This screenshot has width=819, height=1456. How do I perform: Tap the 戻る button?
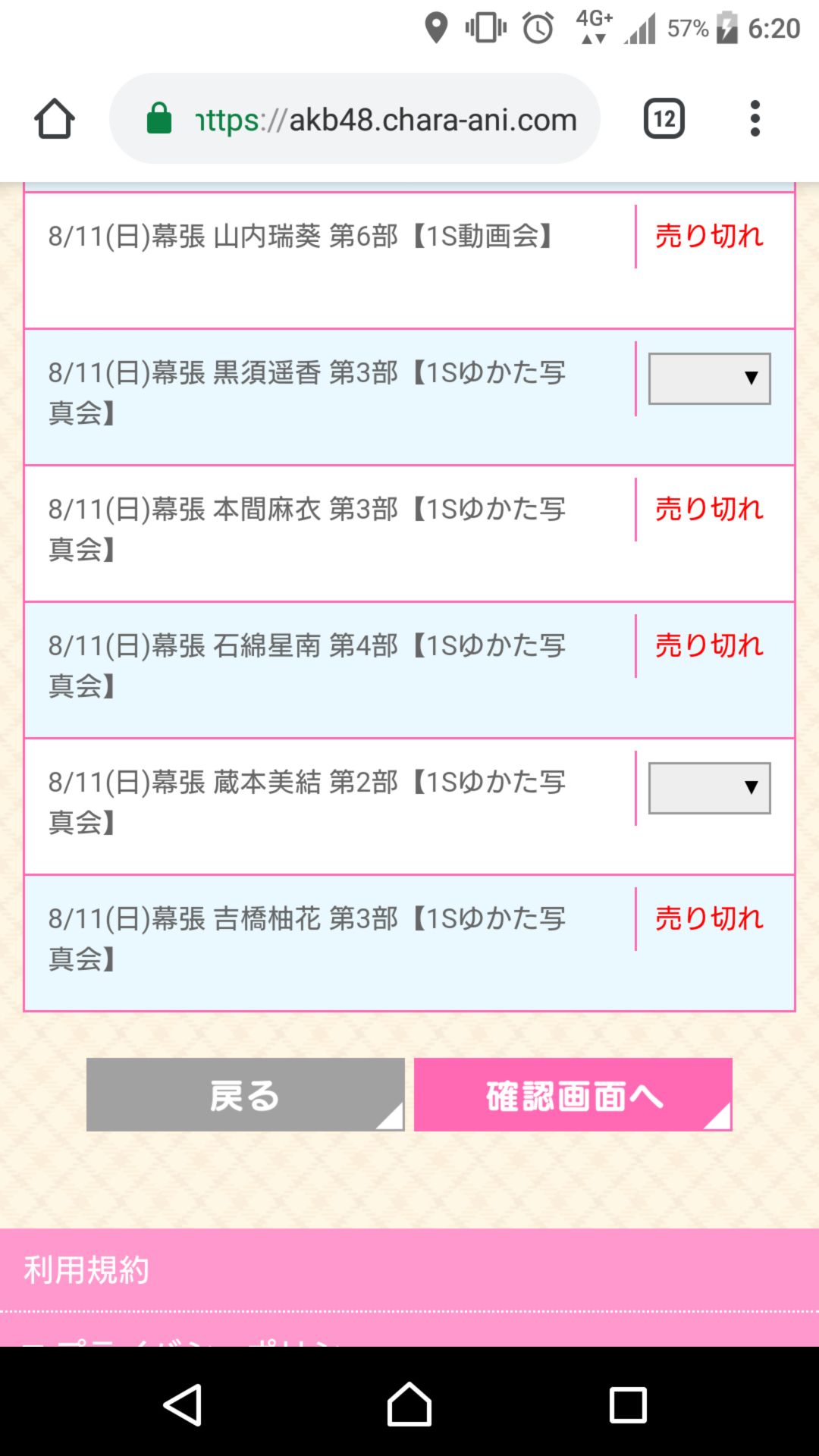coord(245,1095)
